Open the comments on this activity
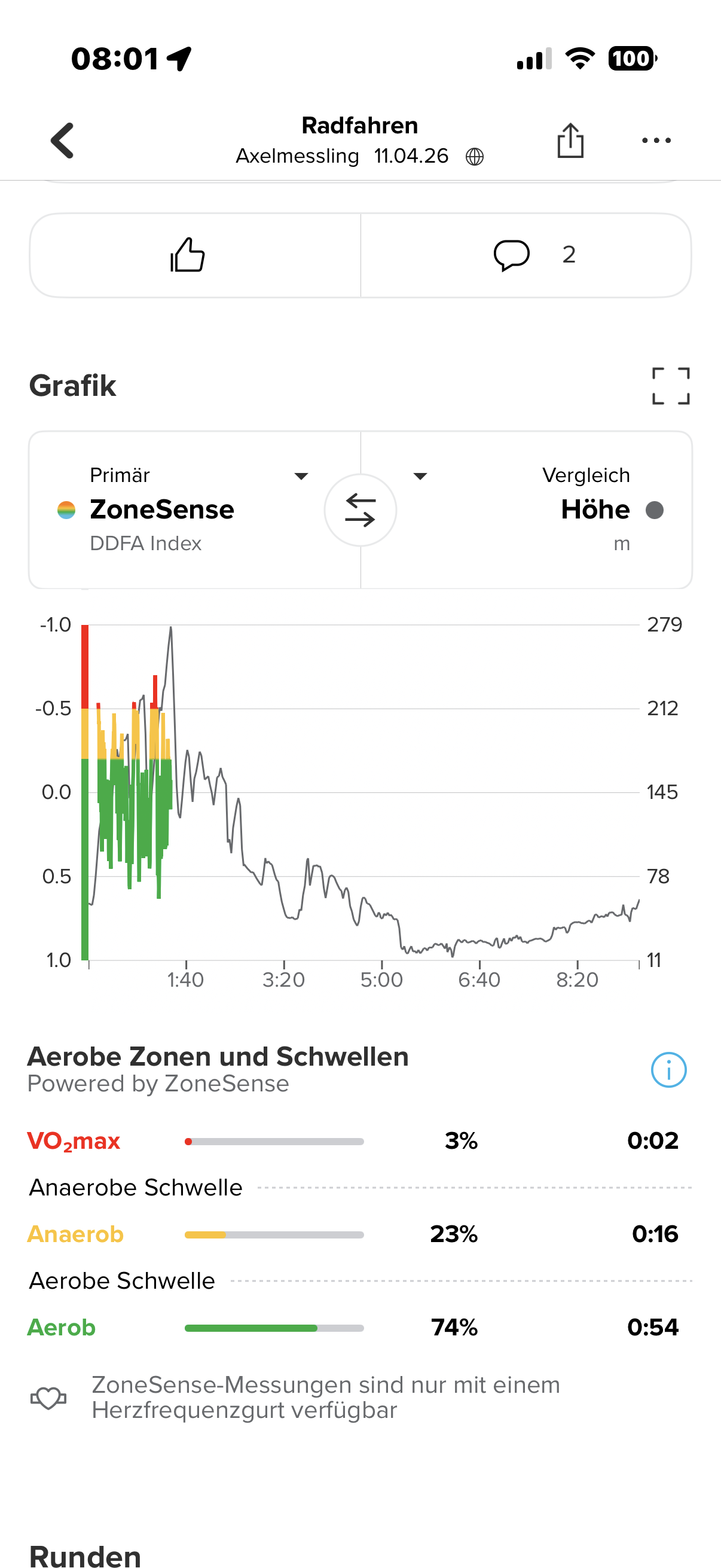The height and width of the screenshot is (1568, 721). tap(526, 254)
